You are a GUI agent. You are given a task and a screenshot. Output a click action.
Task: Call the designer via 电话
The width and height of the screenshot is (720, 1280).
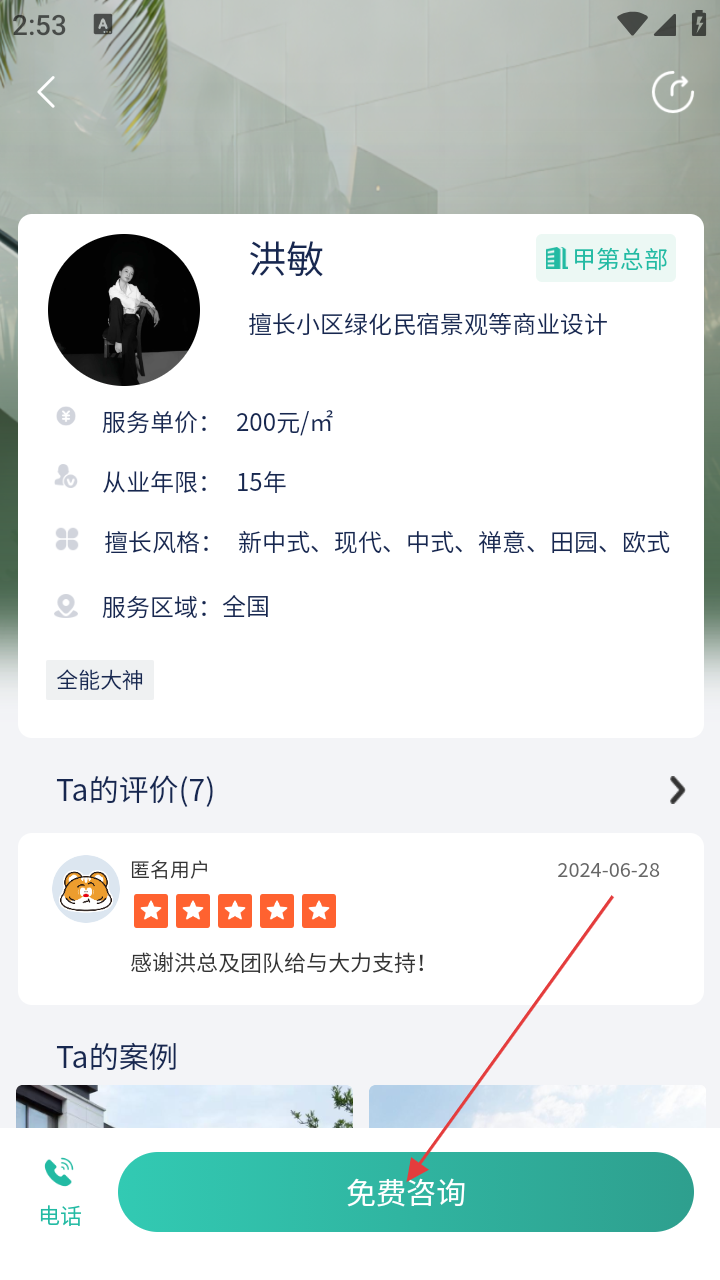point(60,1191)
